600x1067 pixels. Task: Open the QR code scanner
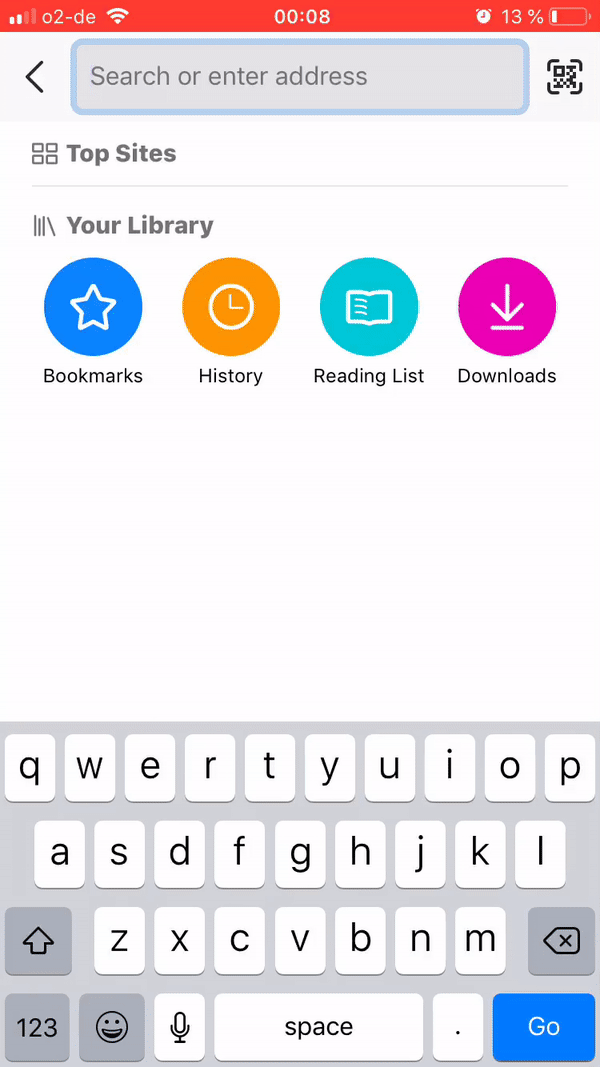(565, 76)
